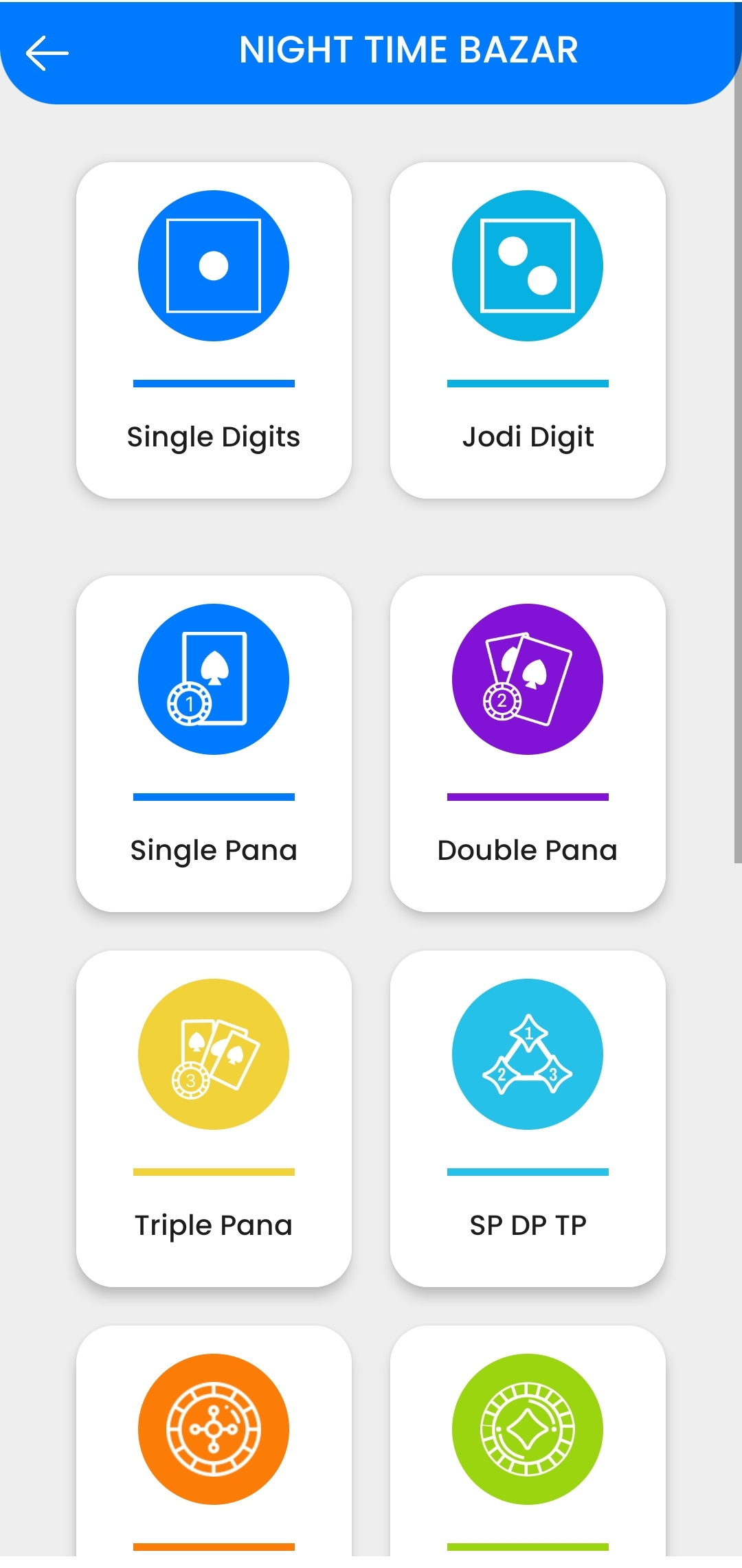Screen dimensions: 742x1568
Task: Tap the Jodi Digit two-dot dice icon
Action: click(528, 266)
